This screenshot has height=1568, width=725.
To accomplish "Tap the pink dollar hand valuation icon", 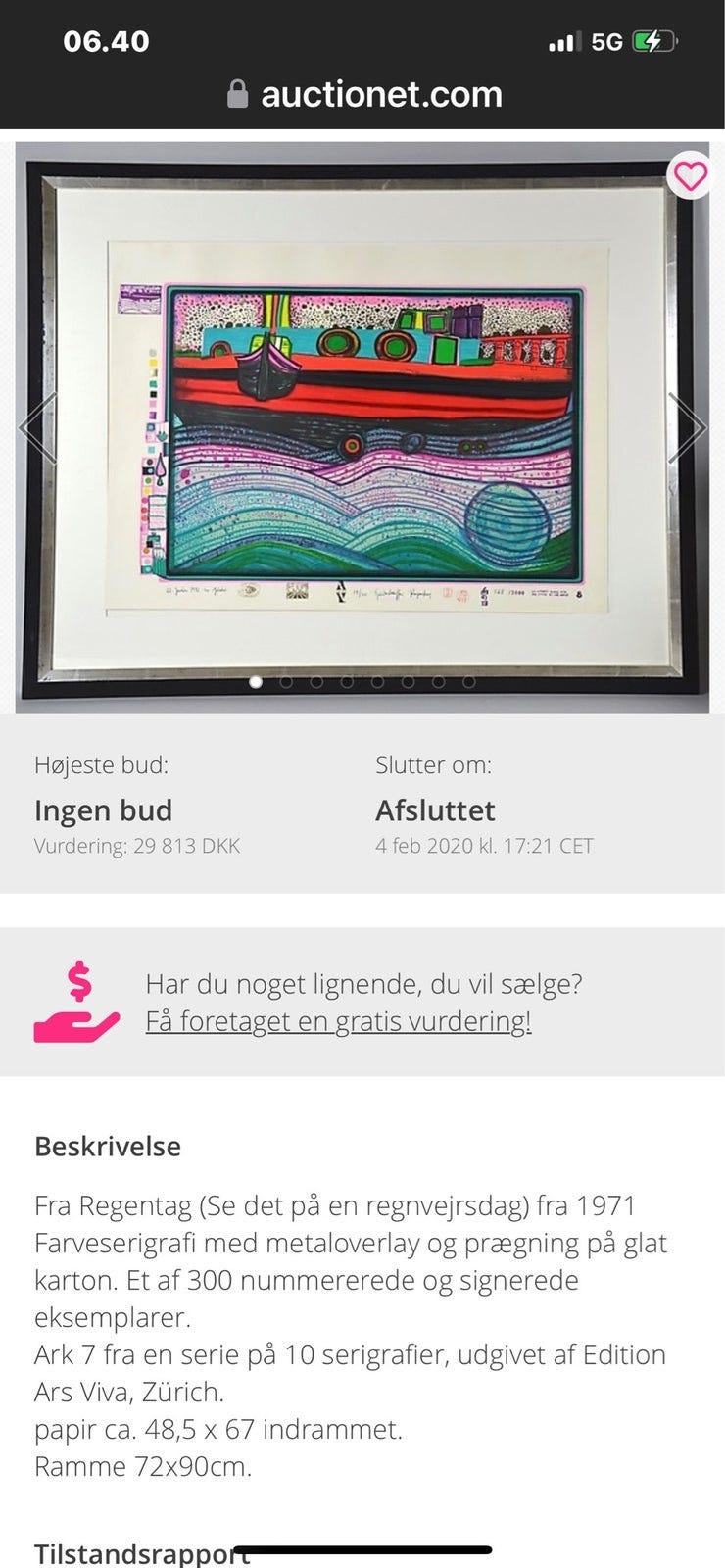I will click(x=77, y=1000).
